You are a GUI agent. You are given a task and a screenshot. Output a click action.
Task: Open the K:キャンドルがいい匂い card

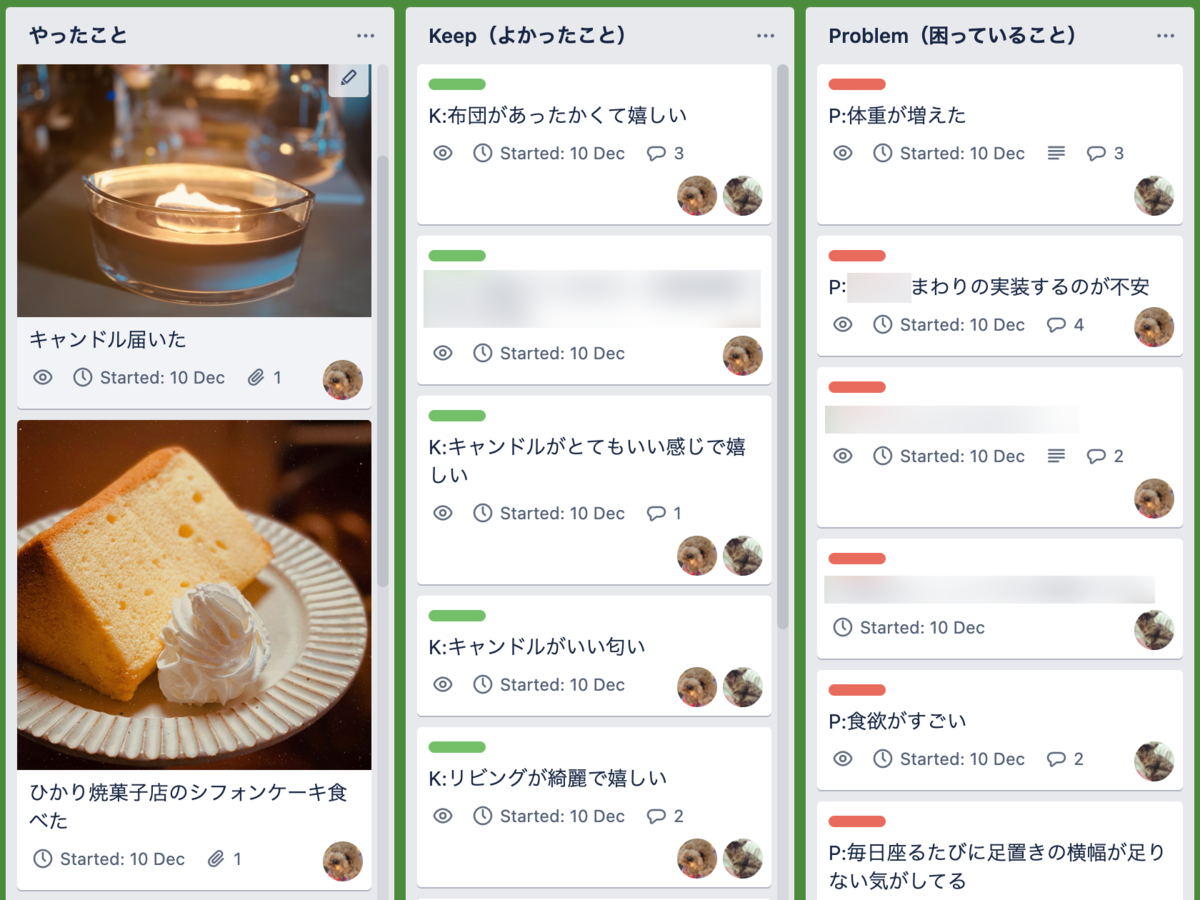tap(537, 647)
